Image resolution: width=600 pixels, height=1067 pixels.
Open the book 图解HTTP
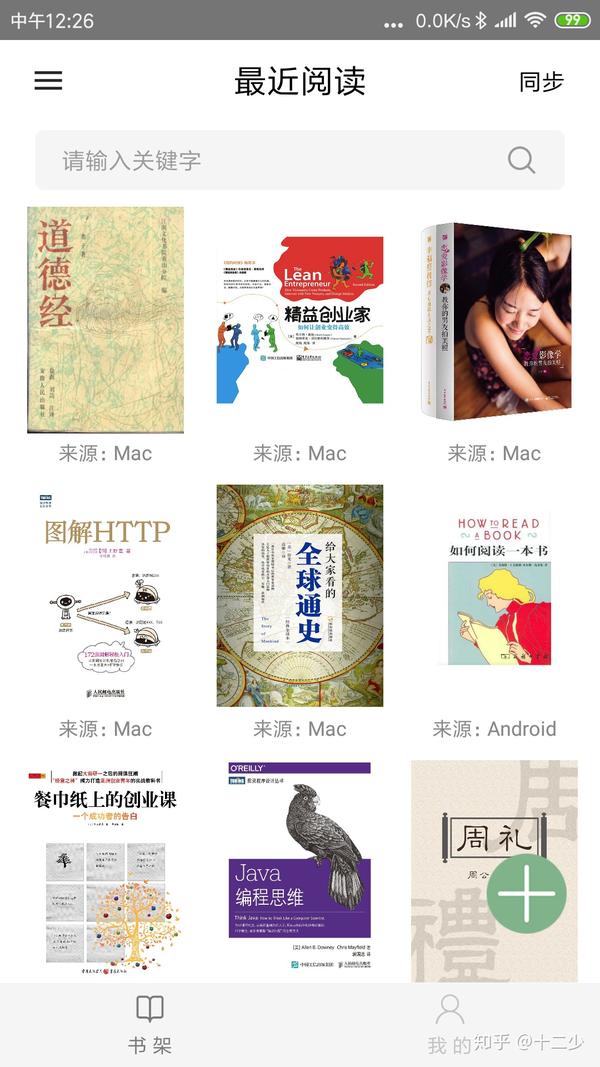coord(105,596)
